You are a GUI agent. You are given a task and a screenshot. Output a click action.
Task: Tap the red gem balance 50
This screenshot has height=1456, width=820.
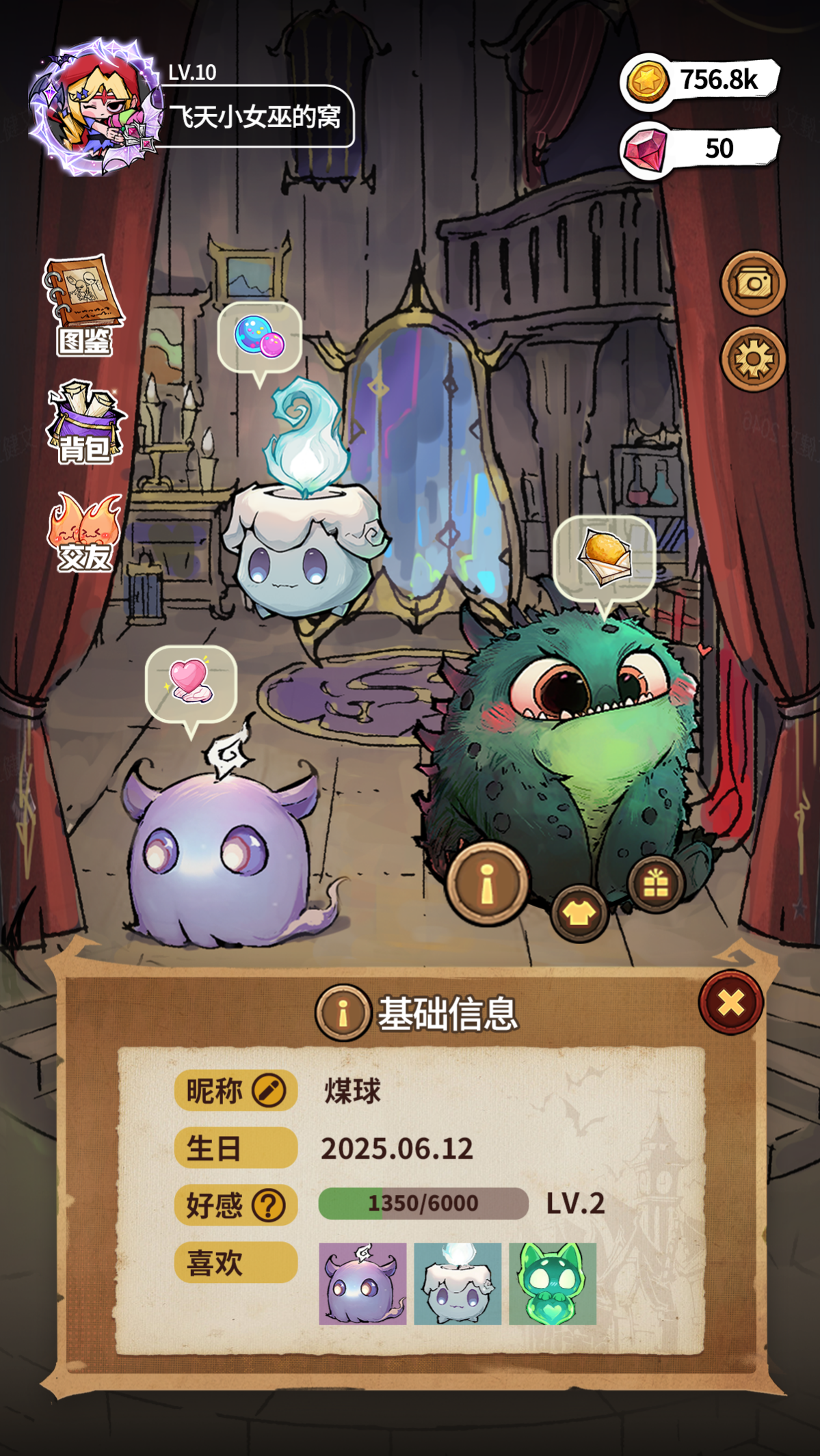[700, 149]
